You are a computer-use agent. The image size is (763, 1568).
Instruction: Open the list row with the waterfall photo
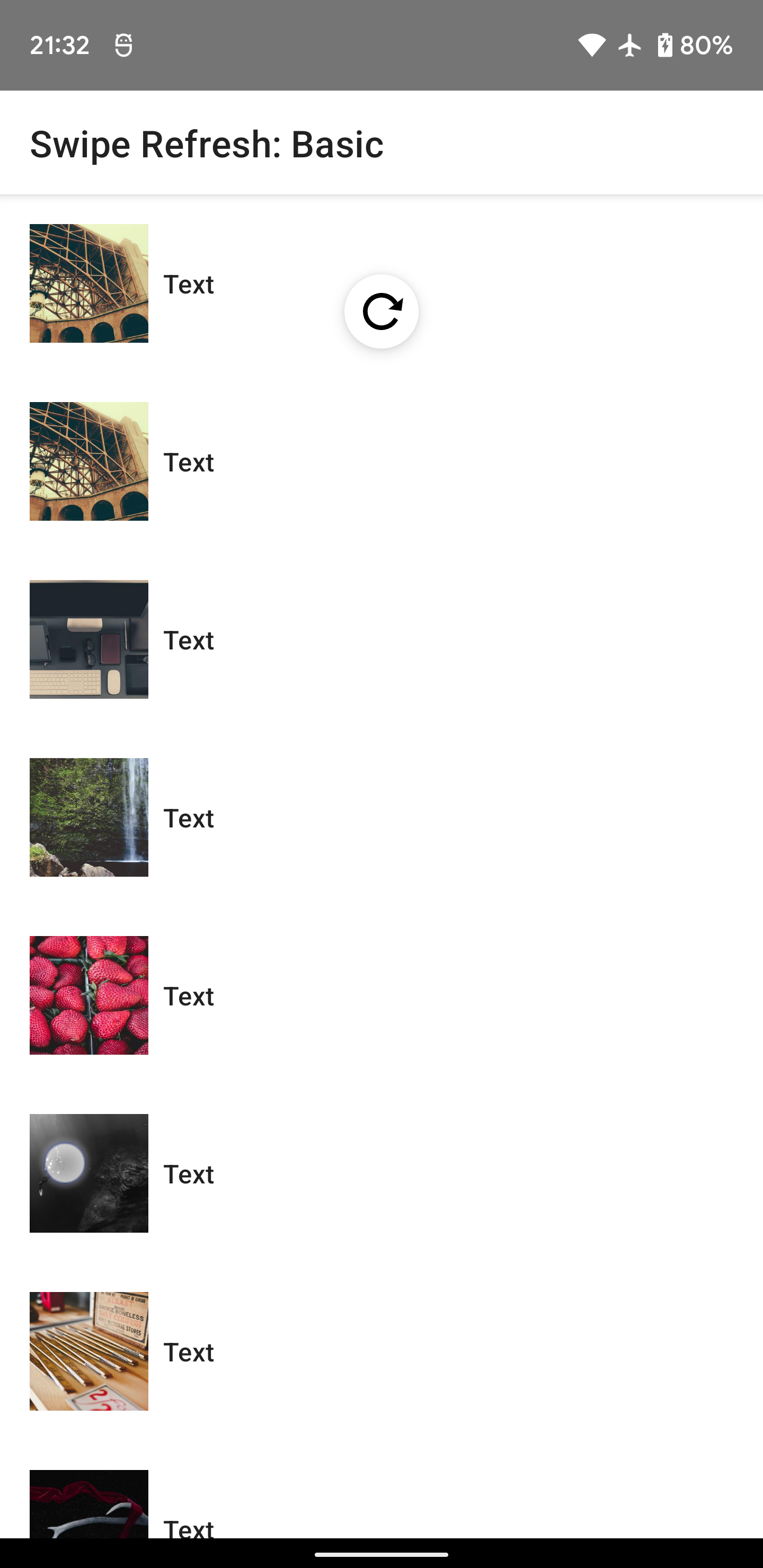[x=381, y=817]
